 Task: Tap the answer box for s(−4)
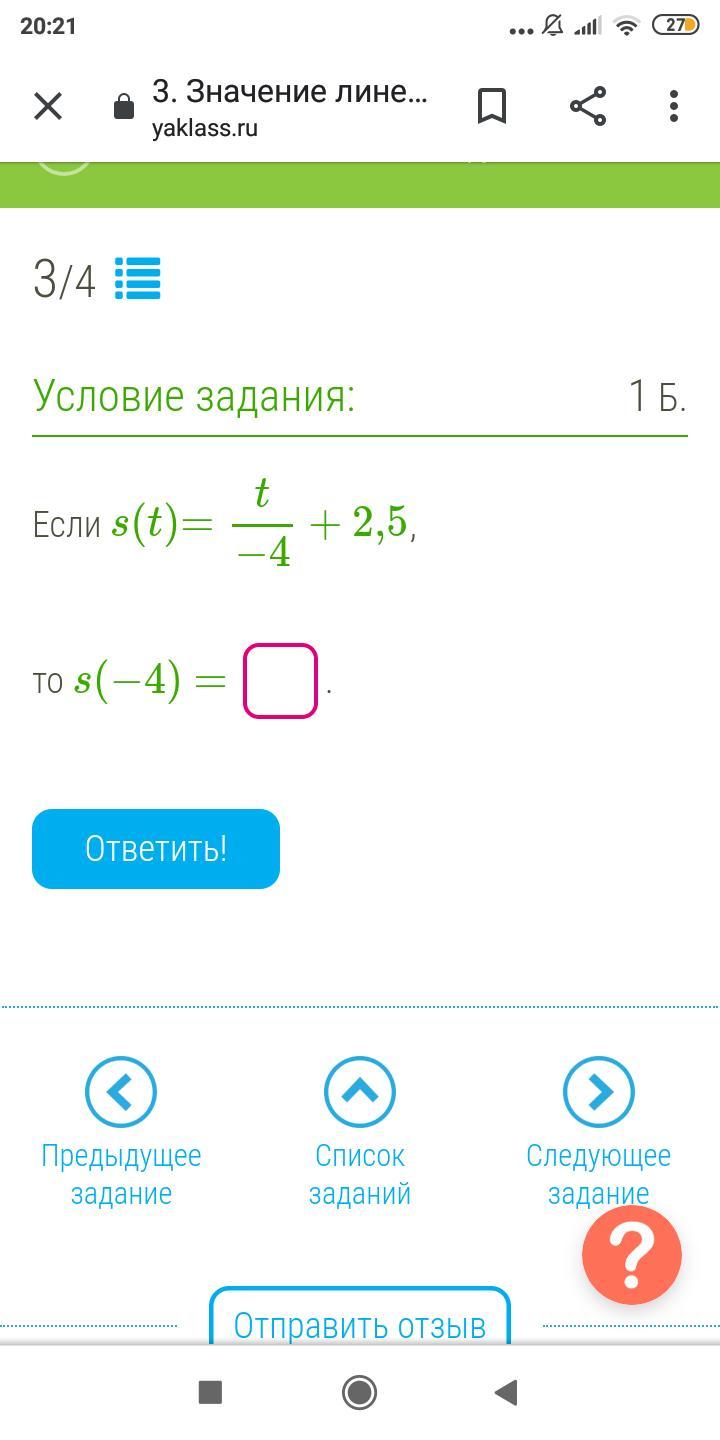coord(280,681)
